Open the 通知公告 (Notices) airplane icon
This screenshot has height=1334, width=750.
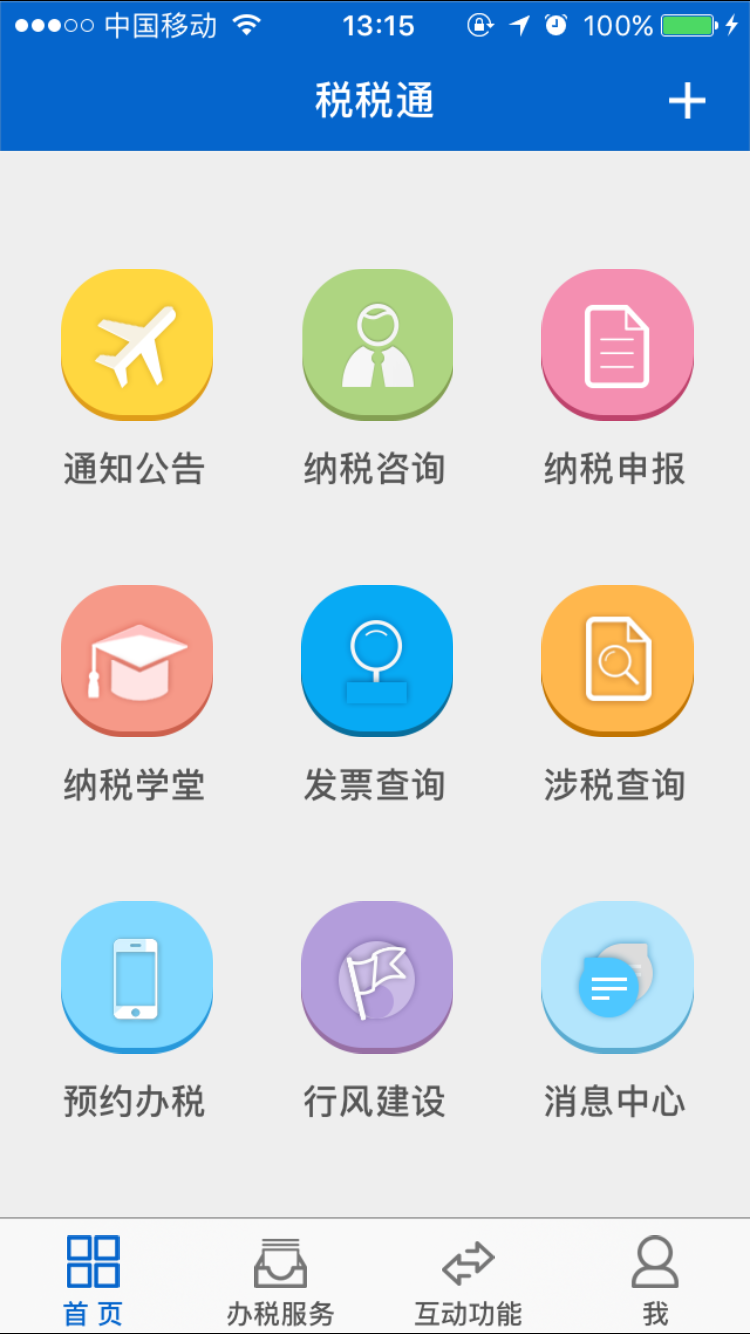pos(137,344)
